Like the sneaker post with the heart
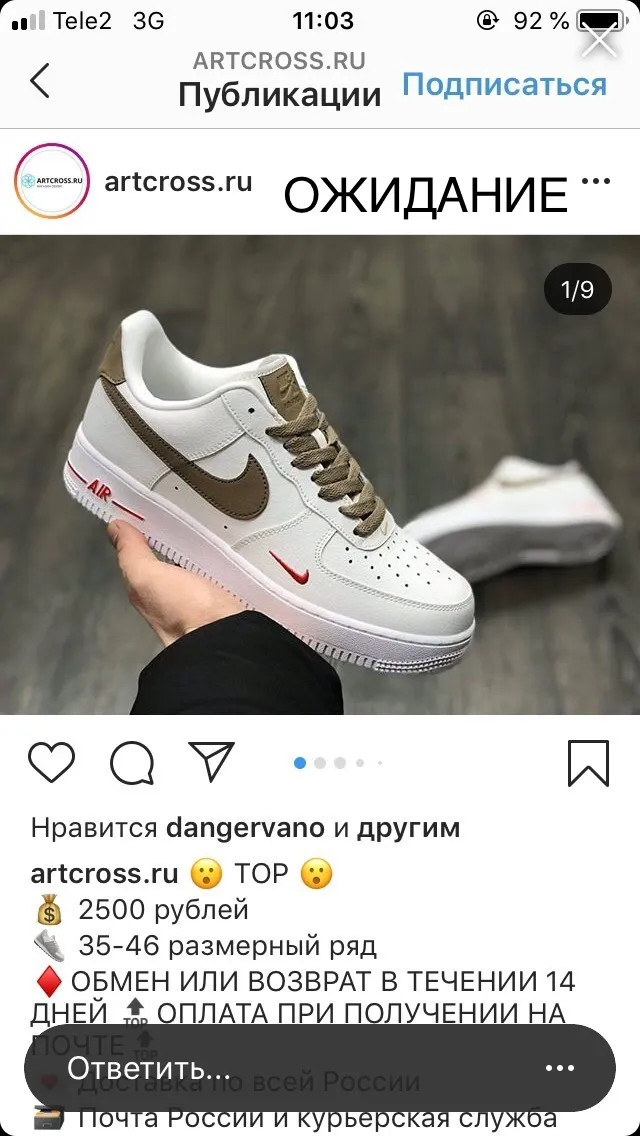 (x=51, y=762)
